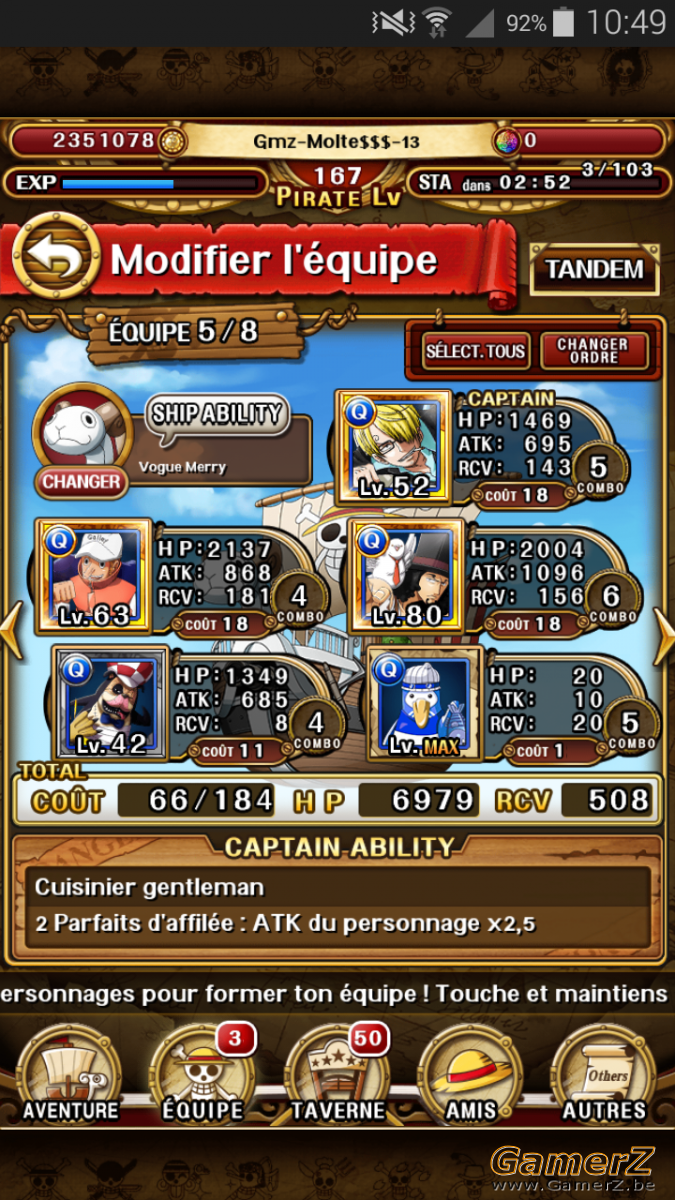Tap SÉLECT. TOUS button
Viewport: 675px width, 1200px height.
point(475,350)
